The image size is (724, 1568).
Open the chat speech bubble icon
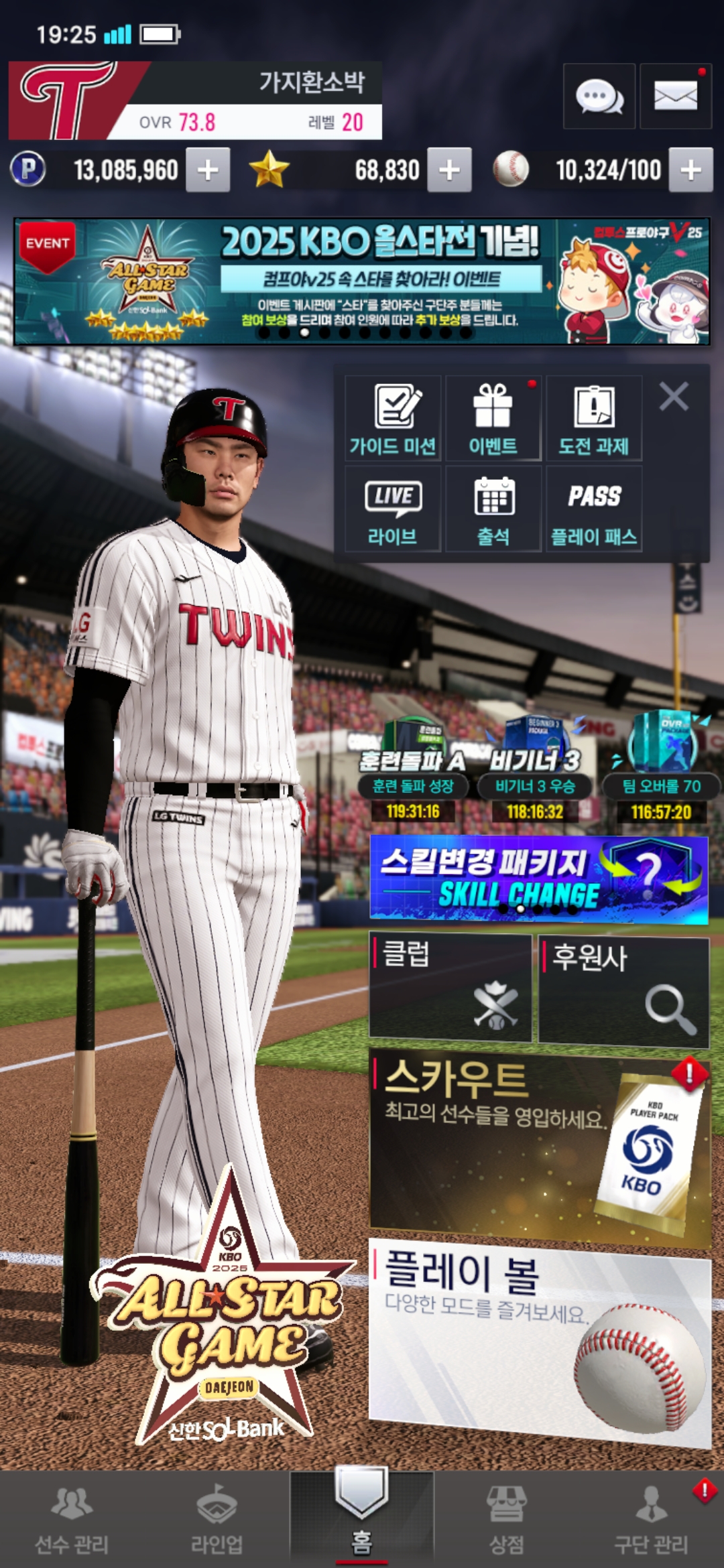pyautogui.click(x=599, y=96)
